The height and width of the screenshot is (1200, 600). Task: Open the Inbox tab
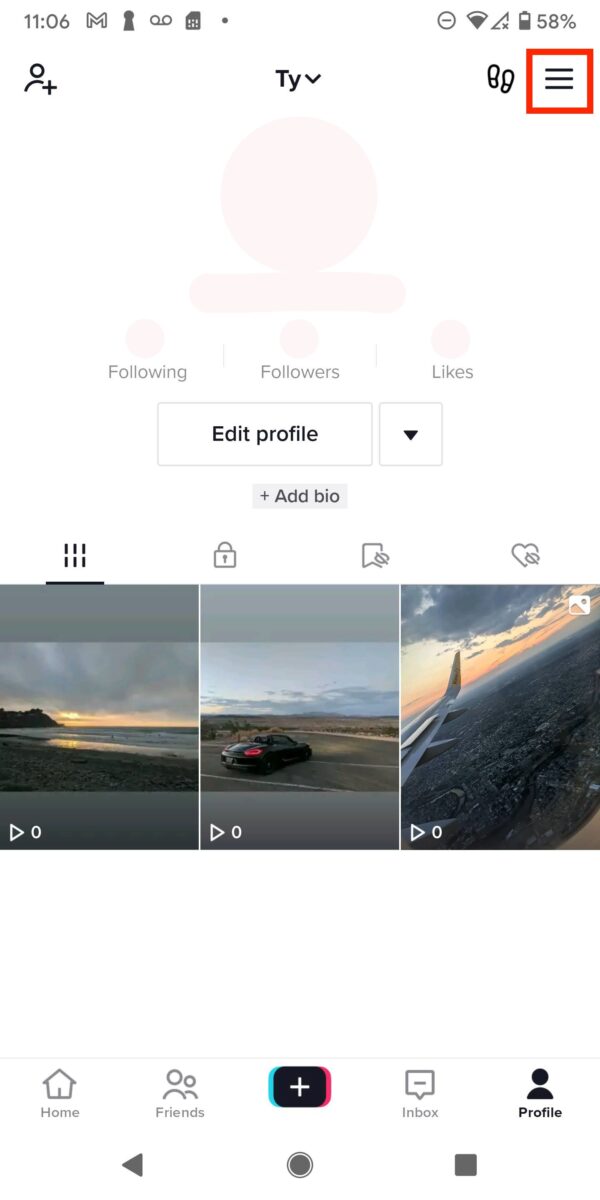pyautogui.click(x=420, y=1093)
